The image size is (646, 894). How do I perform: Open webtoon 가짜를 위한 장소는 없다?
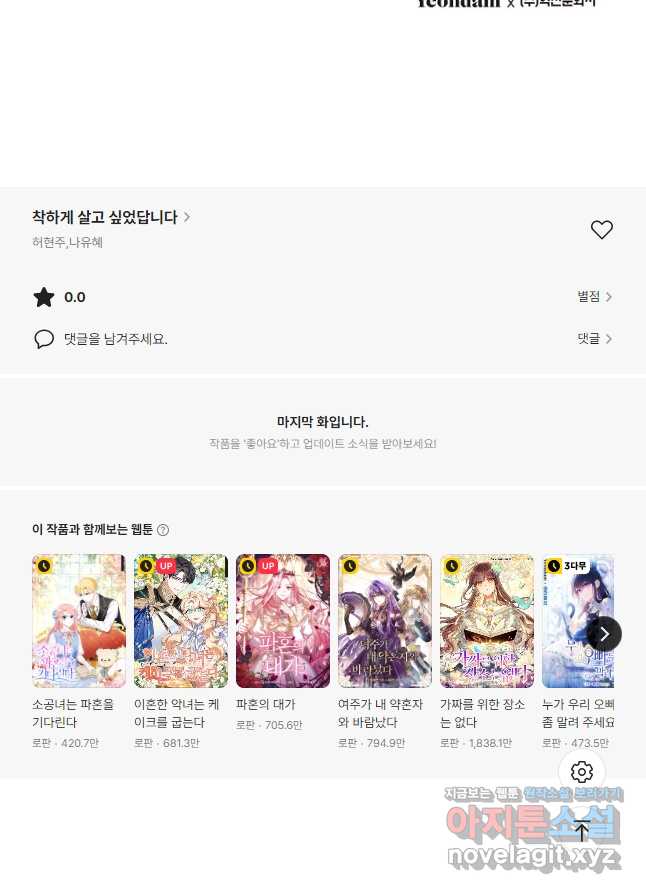(487, 621)
